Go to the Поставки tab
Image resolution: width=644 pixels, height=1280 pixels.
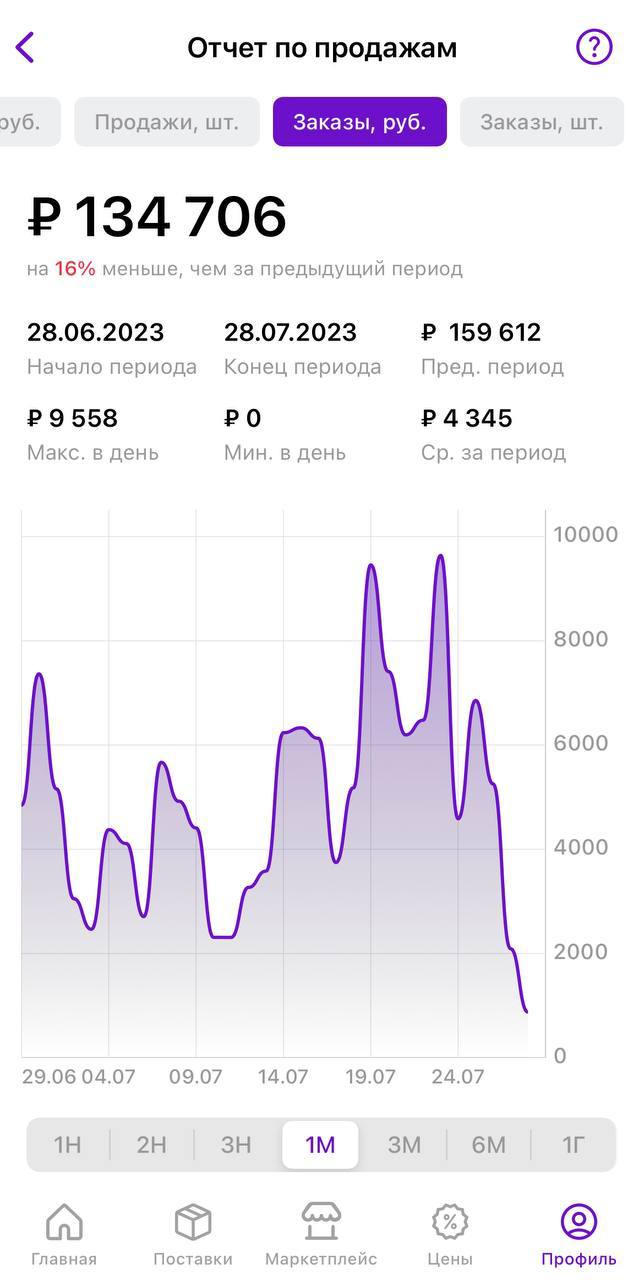coord(193,1235)
